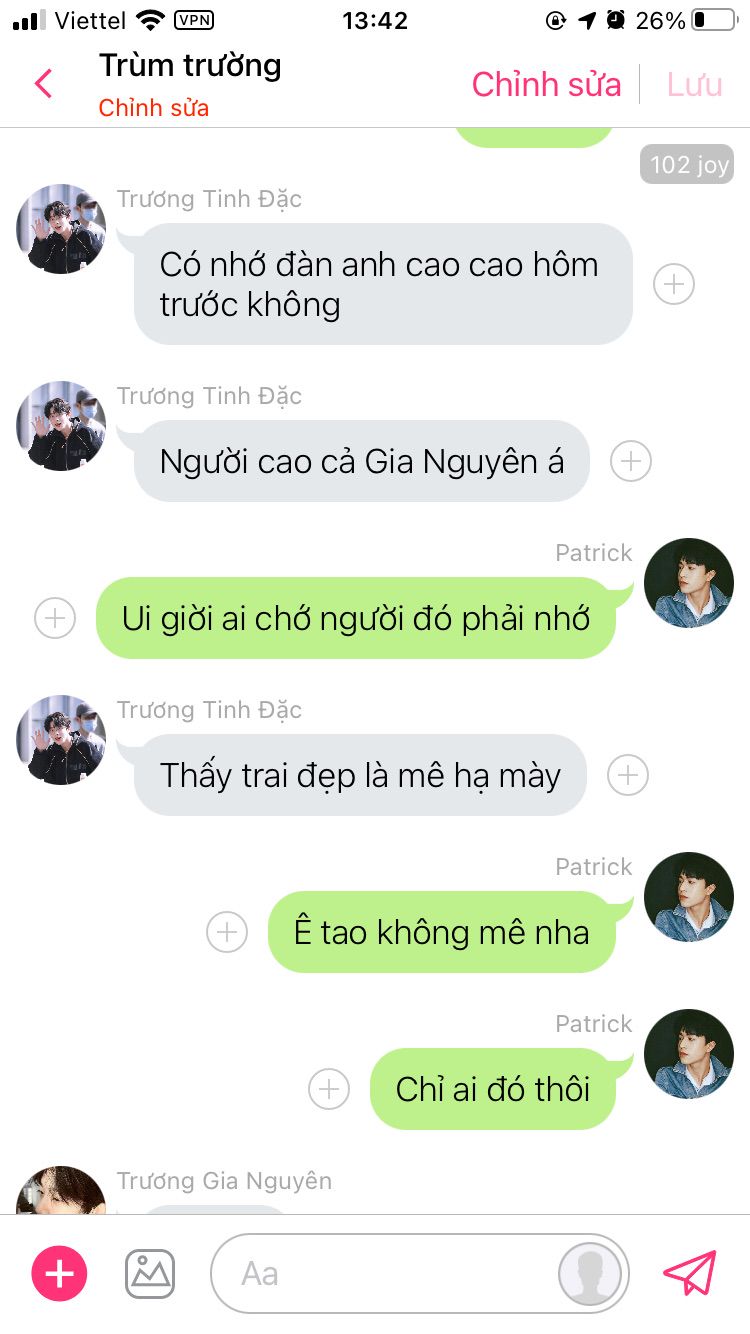Tap plus beside "Ui giời ai chớ người đó"
The image size is (750, 1334).
tap(55, 619)
